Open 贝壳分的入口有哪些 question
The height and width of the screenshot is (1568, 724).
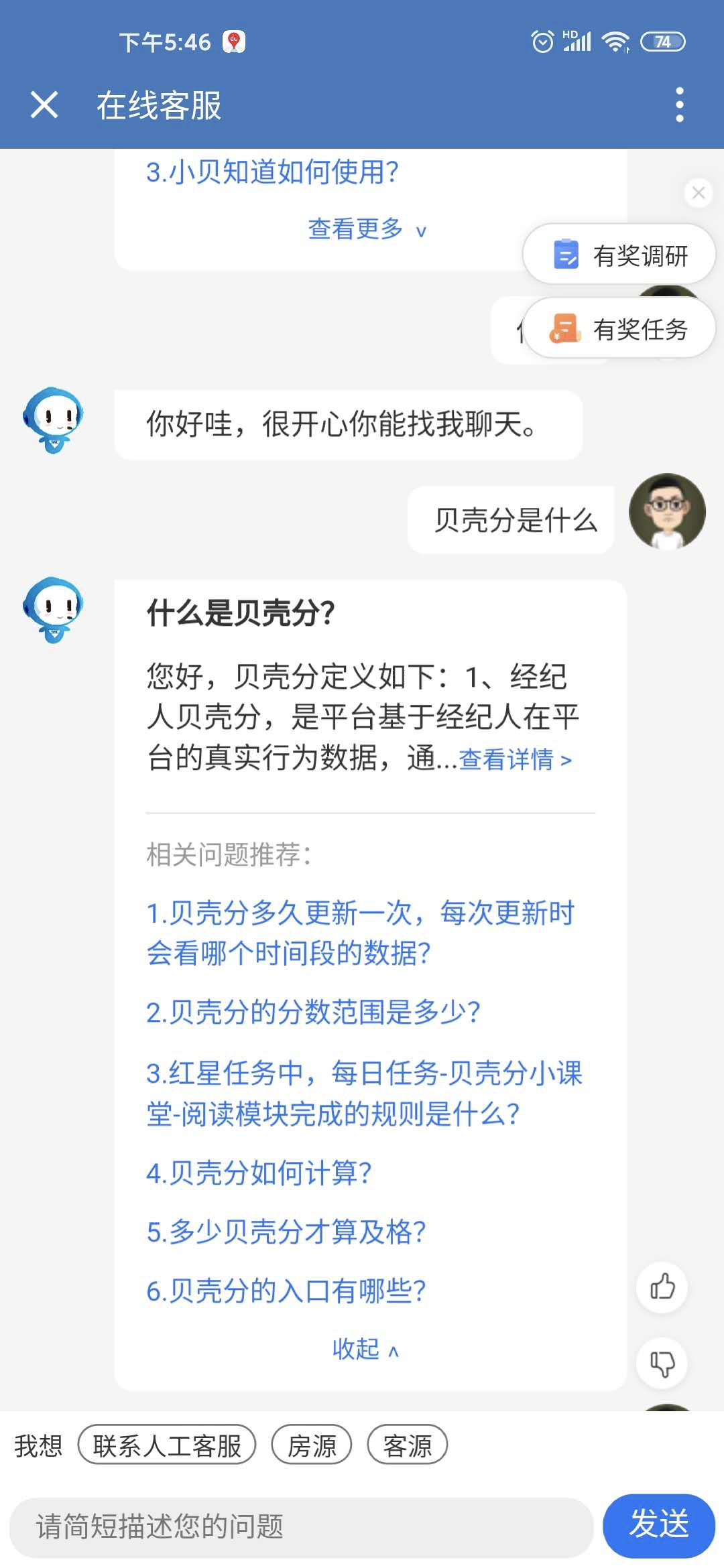click(x=286, y=1291)
